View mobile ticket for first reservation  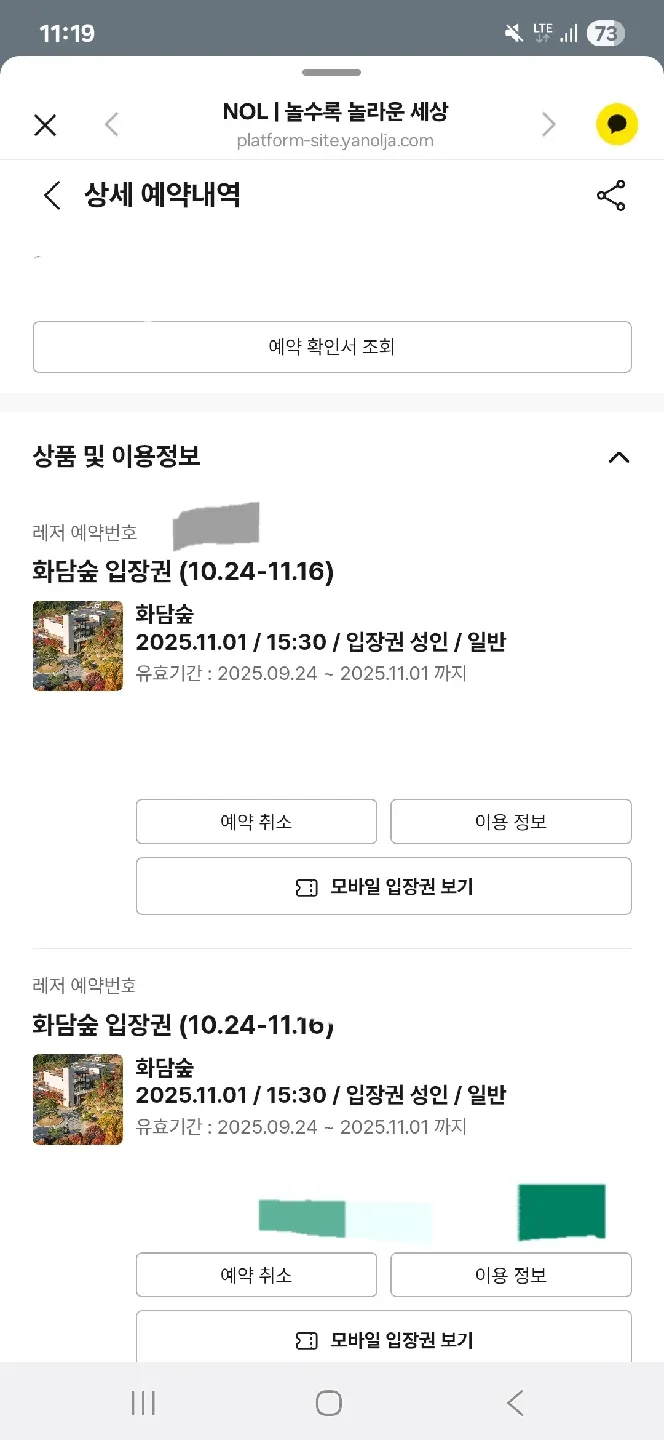(x=384, y=886)
